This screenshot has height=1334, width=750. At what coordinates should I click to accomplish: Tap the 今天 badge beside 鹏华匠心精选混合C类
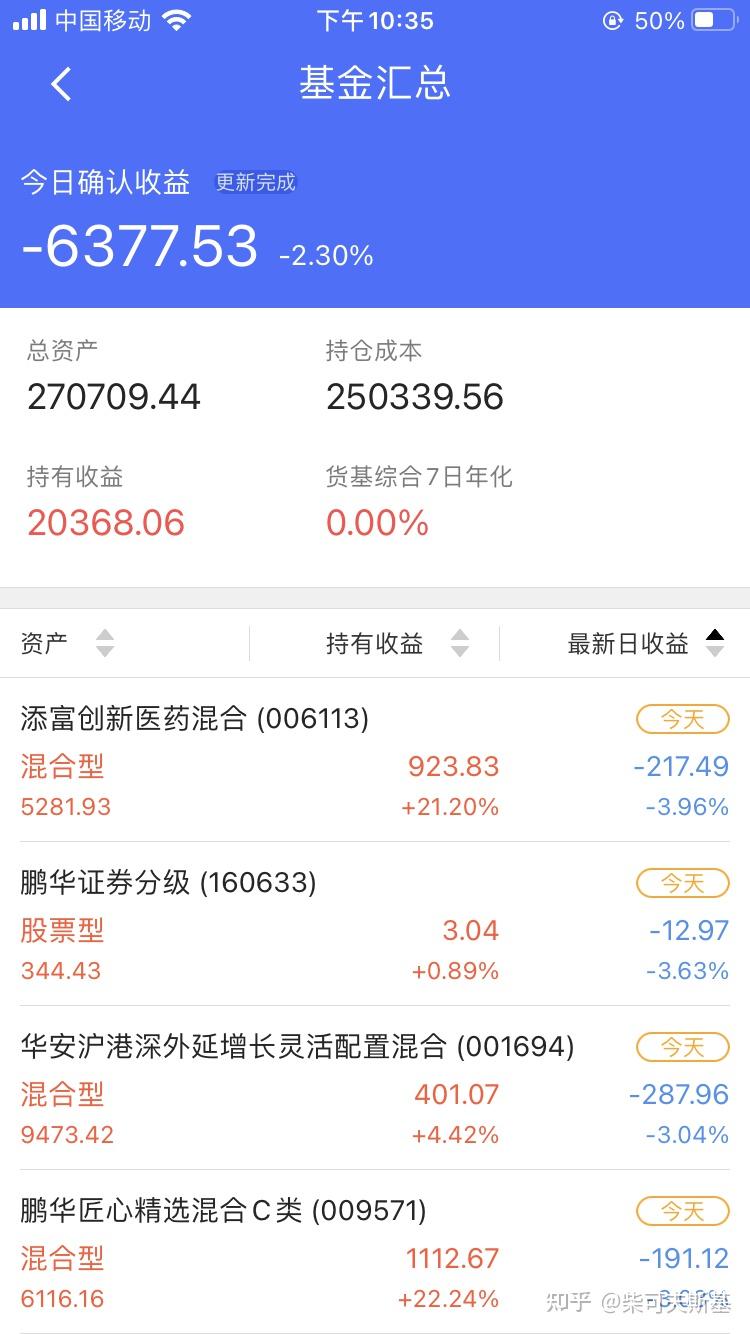tap(682, 1211)
